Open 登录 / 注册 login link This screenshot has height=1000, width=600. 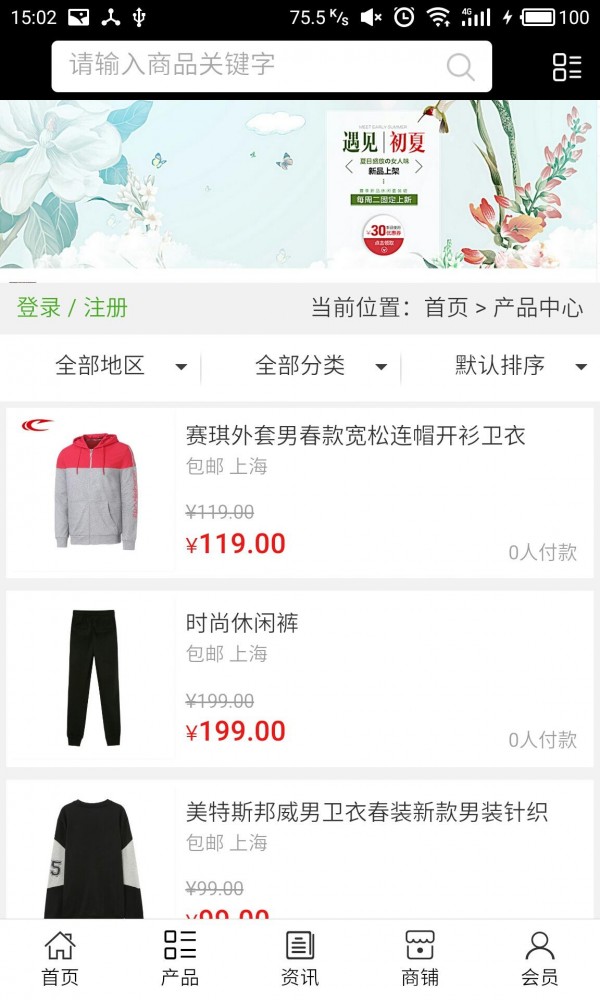(x=72, y=308)
